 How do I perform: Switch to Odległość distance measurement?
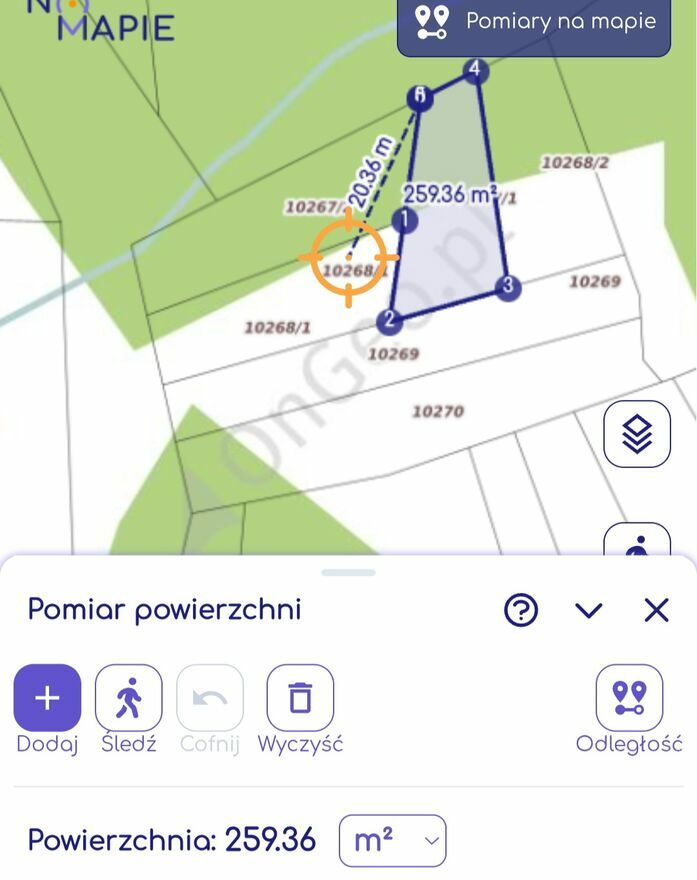(x=629, y=698)
